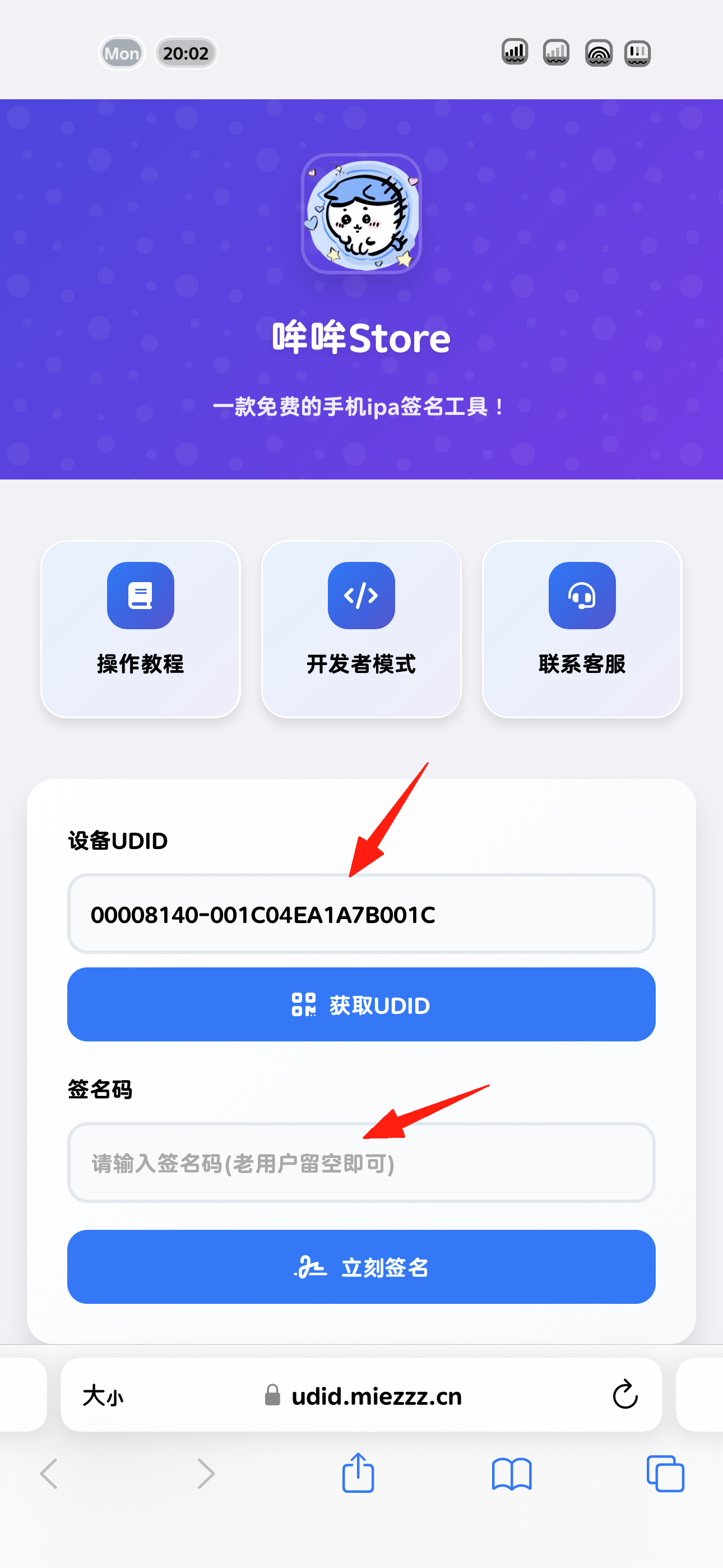
Task: Tap the QR code icon on 获取UDID button
Action: pyautogui.click(x=303, y=1004)
